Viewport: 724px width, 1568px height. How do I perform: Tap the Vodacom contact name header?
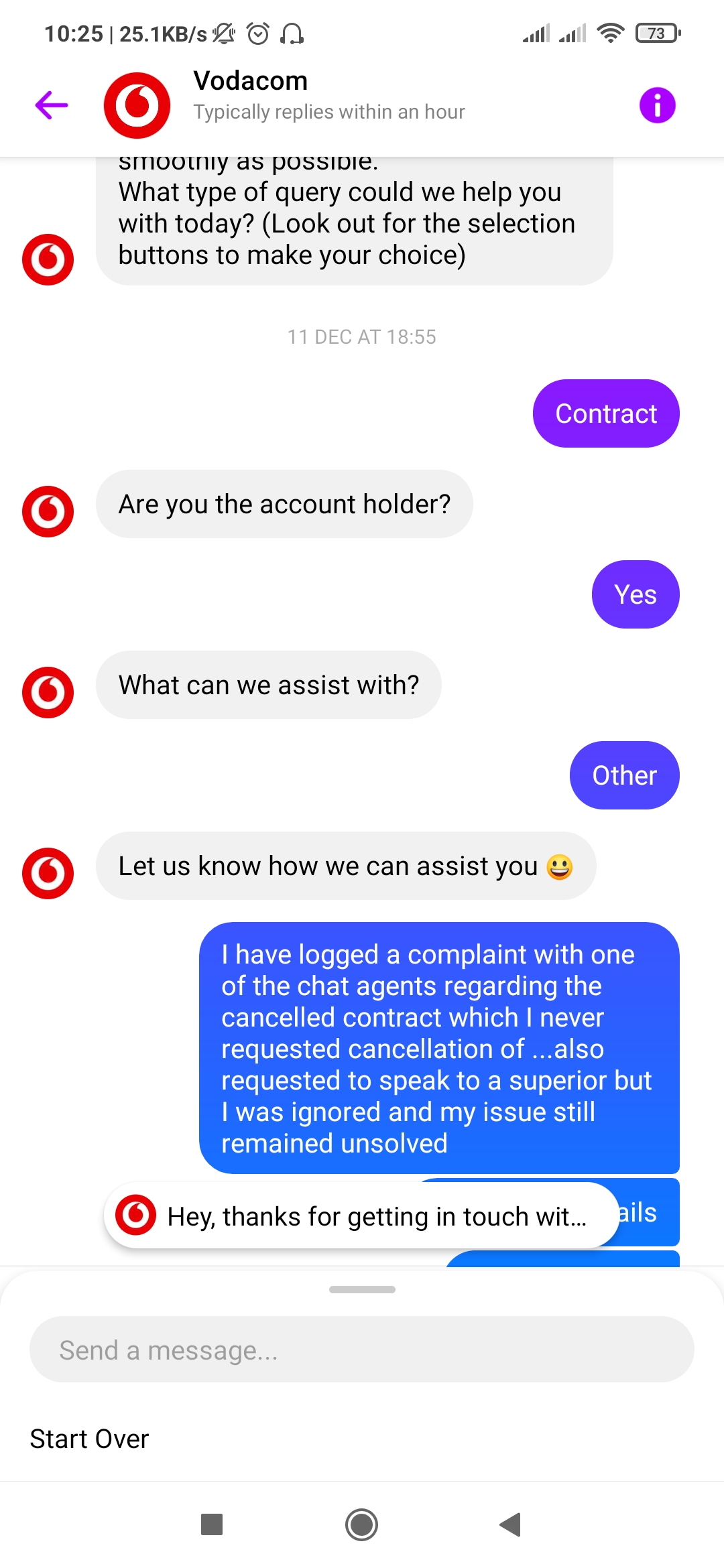click(249, 80)
